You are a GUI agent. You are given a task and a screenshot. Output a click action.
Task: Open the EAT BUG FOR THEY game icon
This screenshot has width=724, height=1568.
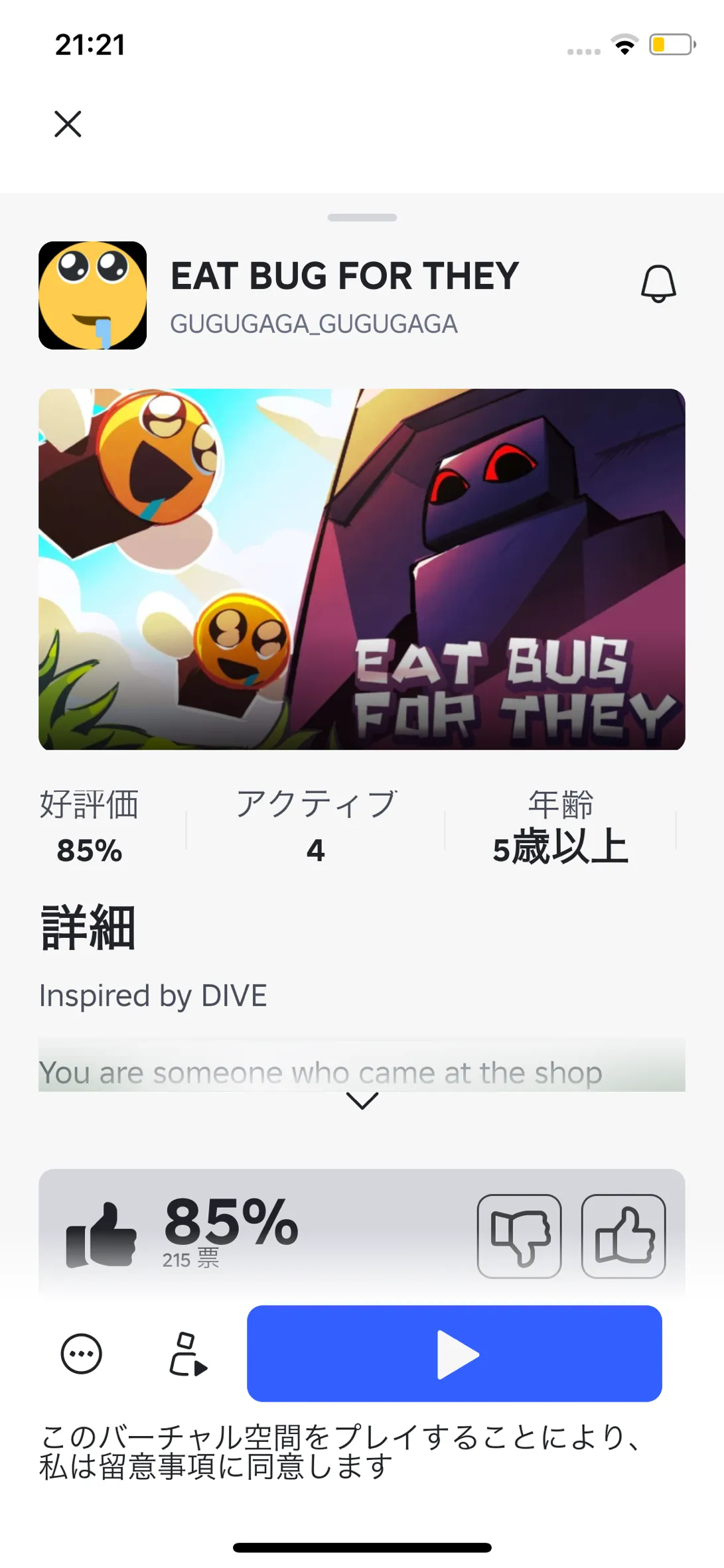tap(93, 296)
